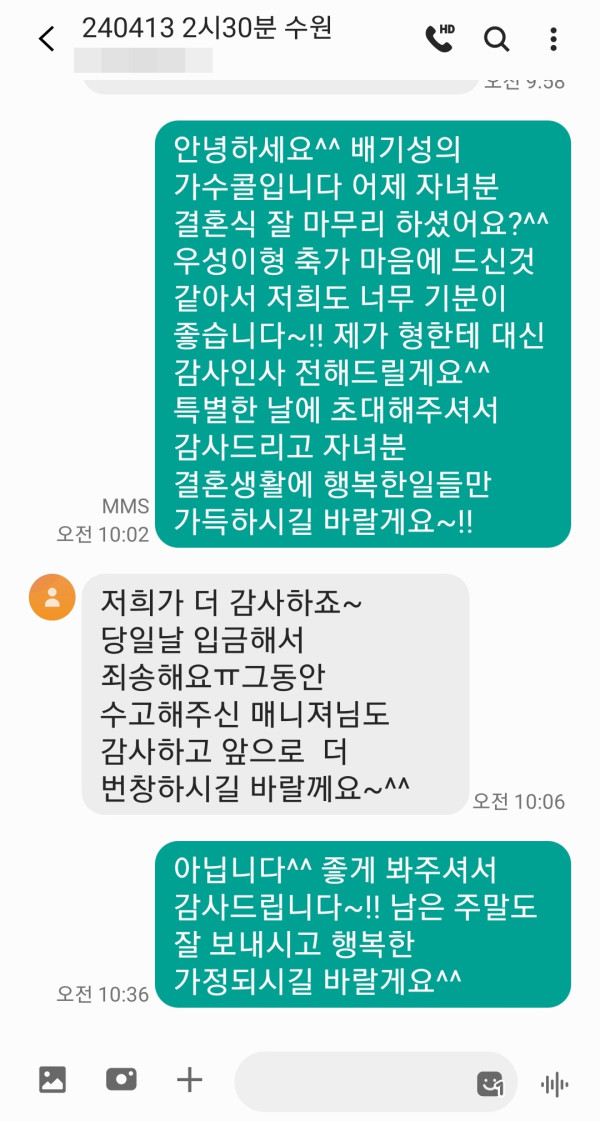The width and height of the screenshot is (600, 1121).
Task: Open the overflow menu
Action: (553, 39)
